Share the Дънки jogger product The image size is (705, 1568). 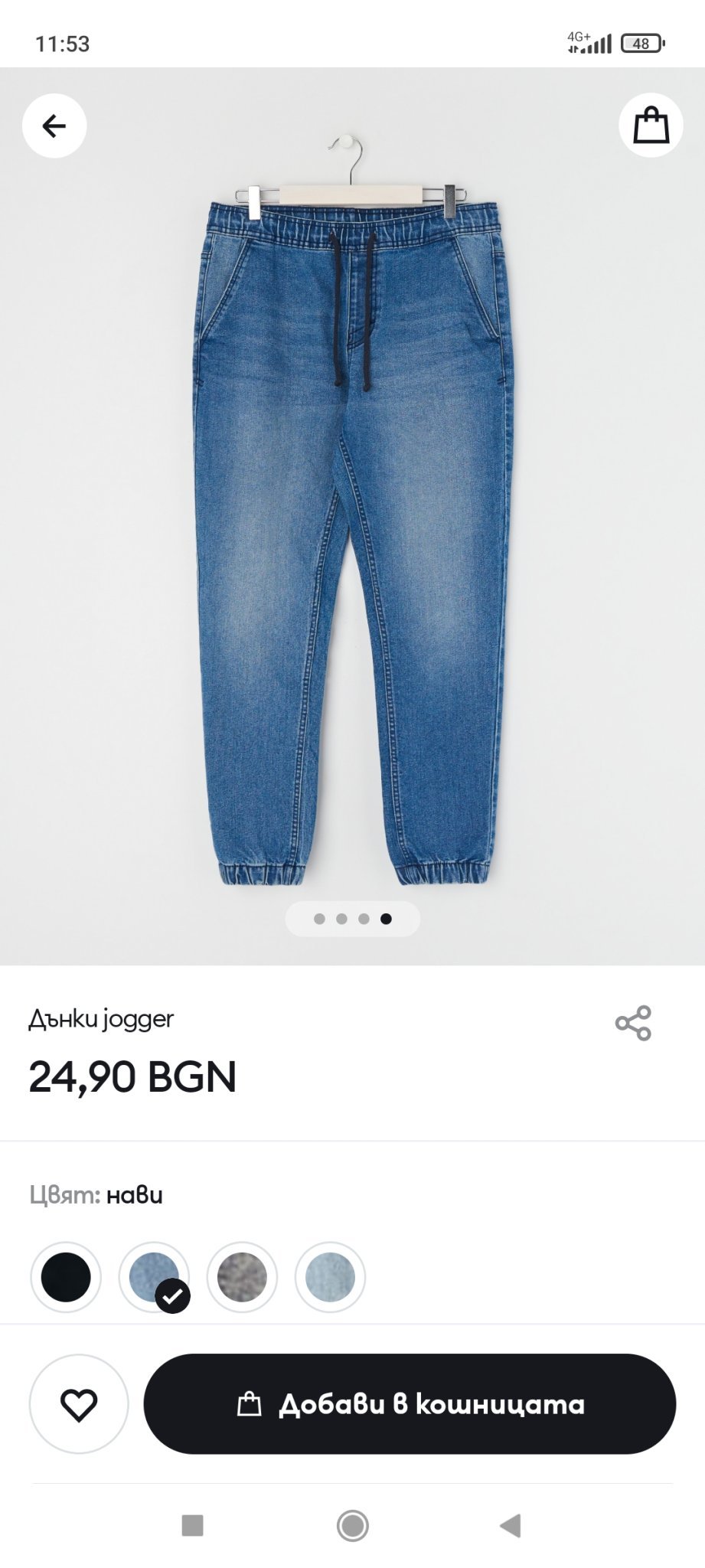[x=633, y=1023]
